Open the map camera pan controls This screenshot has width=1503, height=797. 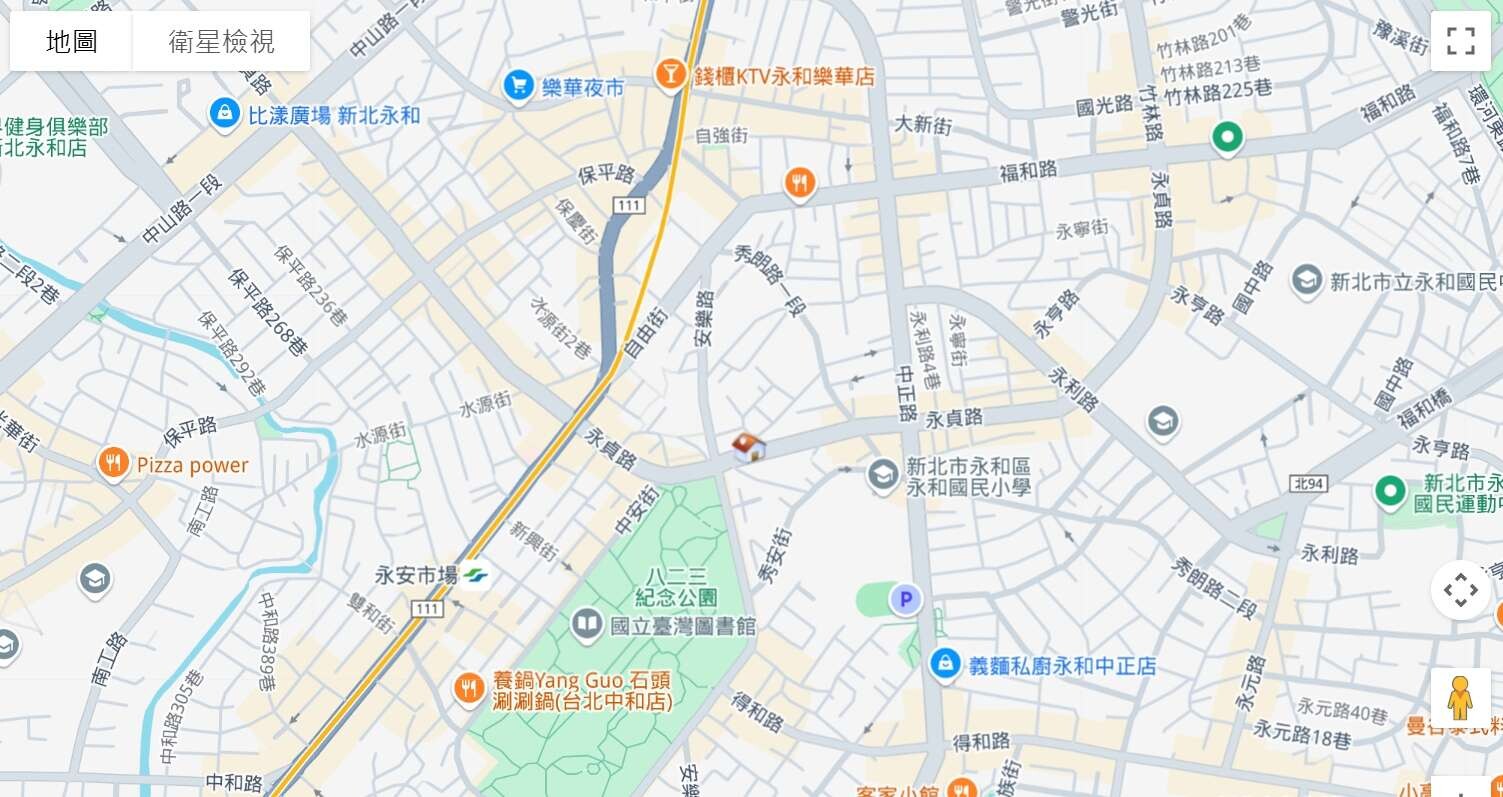pyautogui.click(x=1460, y=590)
